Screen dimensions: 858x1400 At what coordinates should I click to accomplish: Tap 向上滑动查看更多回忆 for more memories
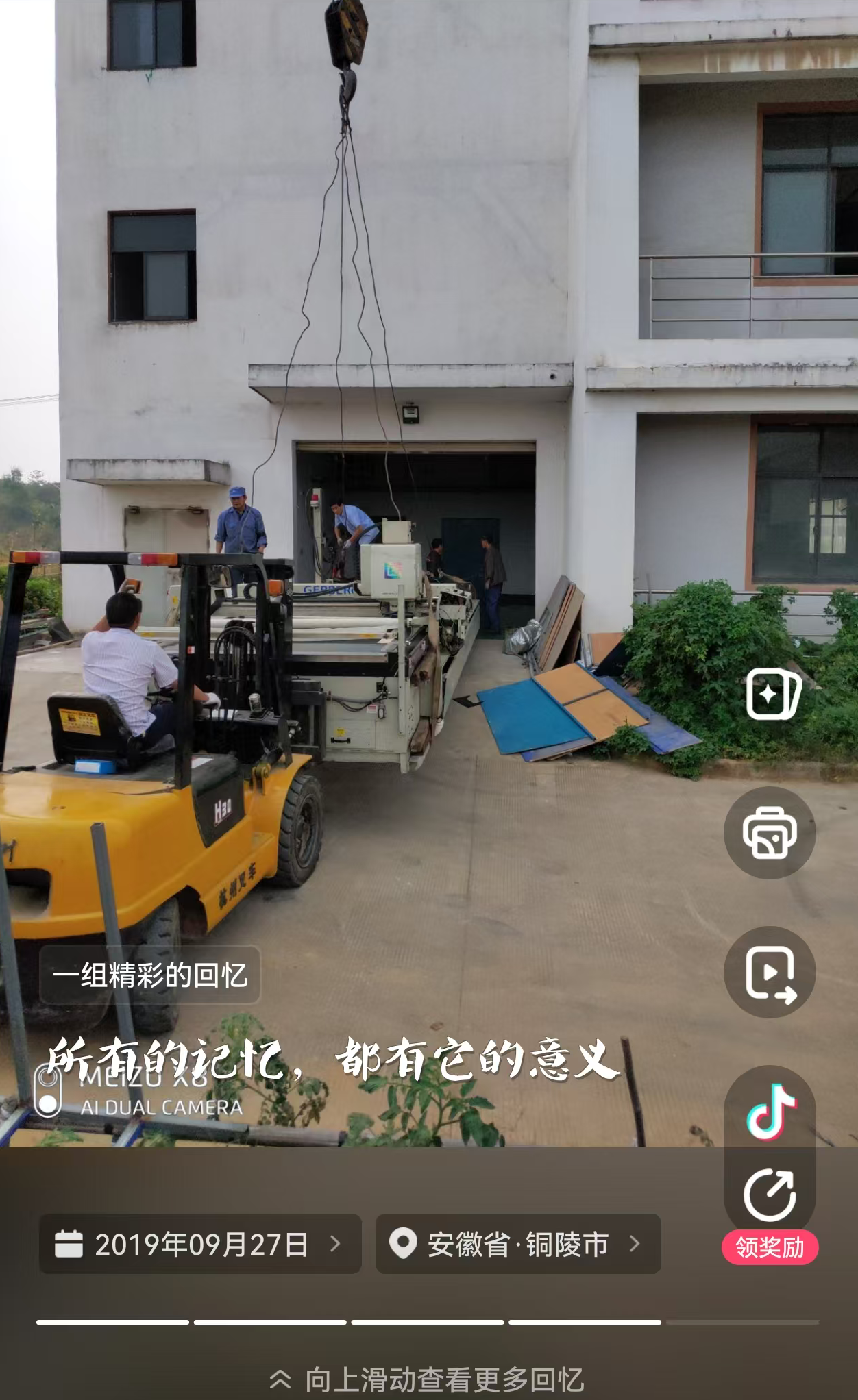[x=429, y=1379]
